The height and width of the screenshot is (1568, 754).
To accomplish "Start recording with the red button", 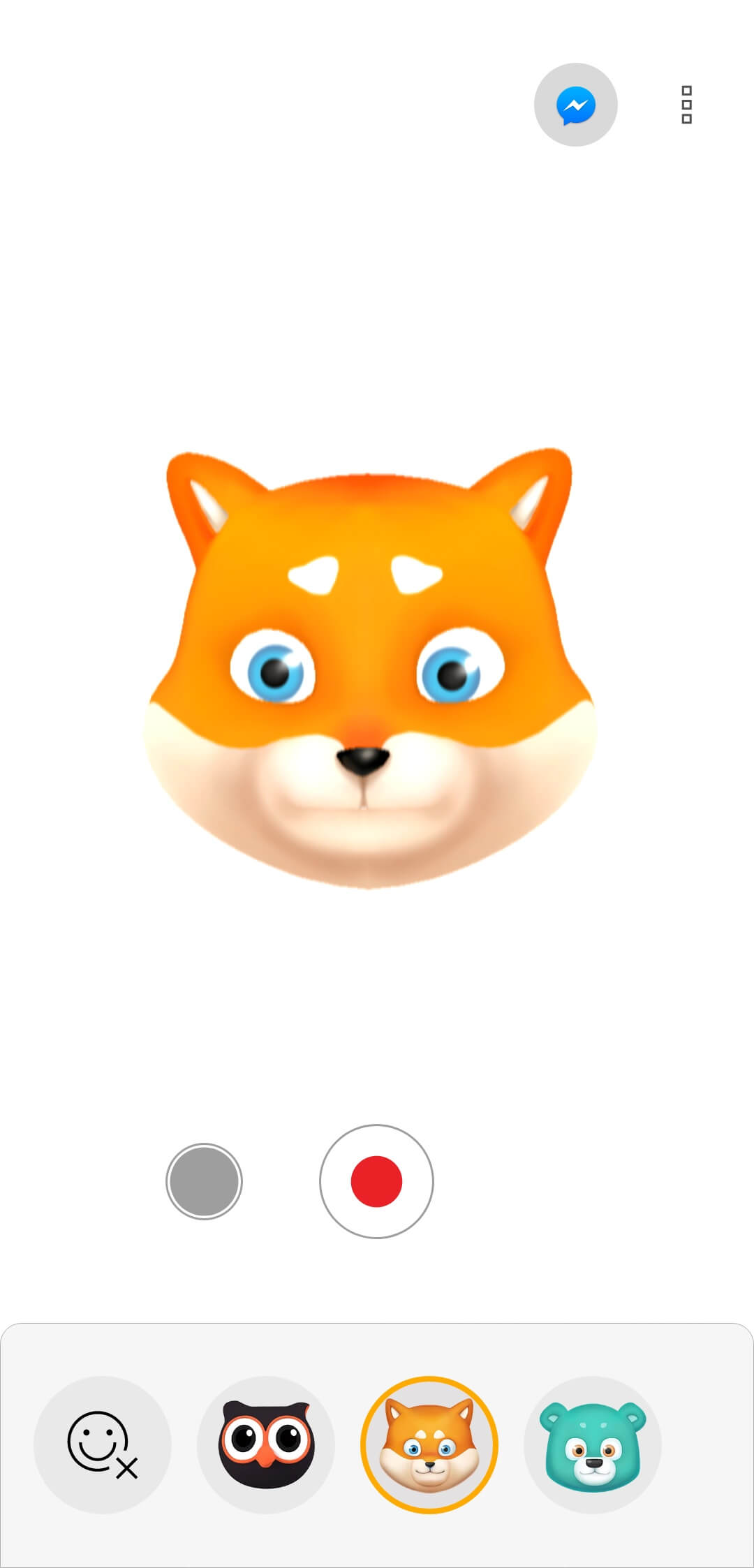I will pyautogui.click(x=376, y=1181).
